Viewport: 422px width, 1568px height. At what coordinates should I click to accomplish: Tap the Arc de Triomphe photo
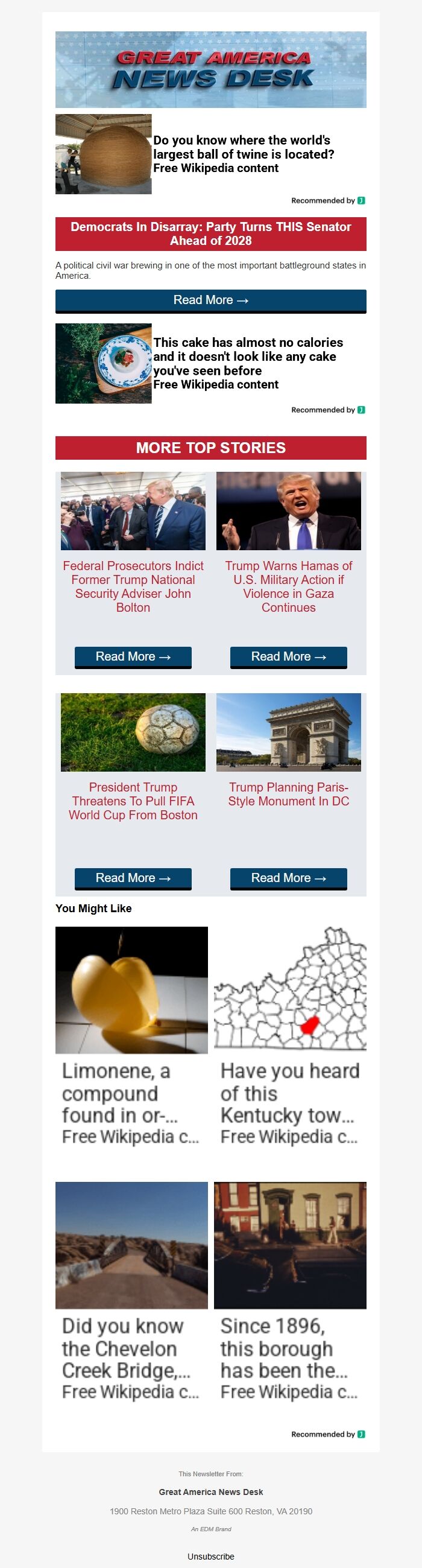[288, 732]
